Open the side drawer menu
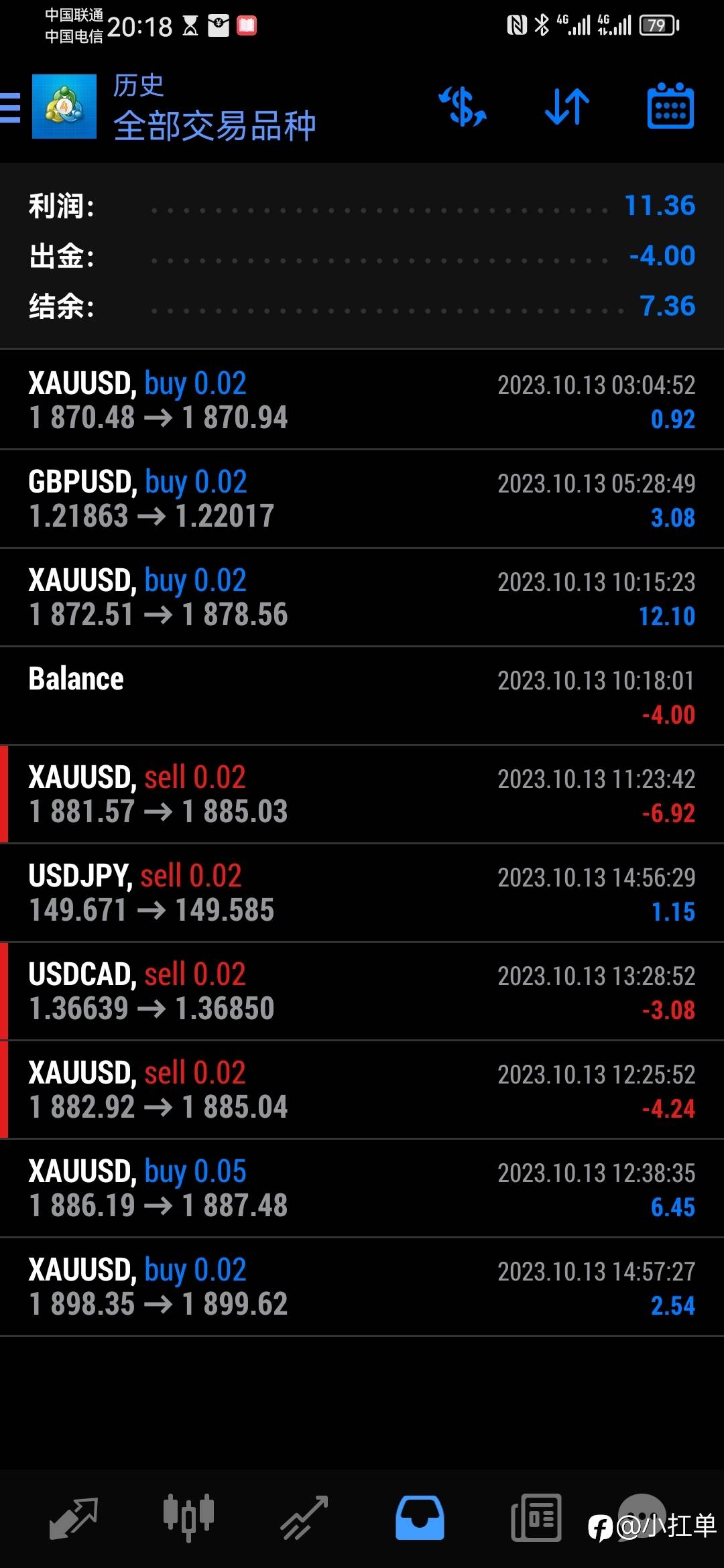The image size is (724, 1568). coord(11,107)
